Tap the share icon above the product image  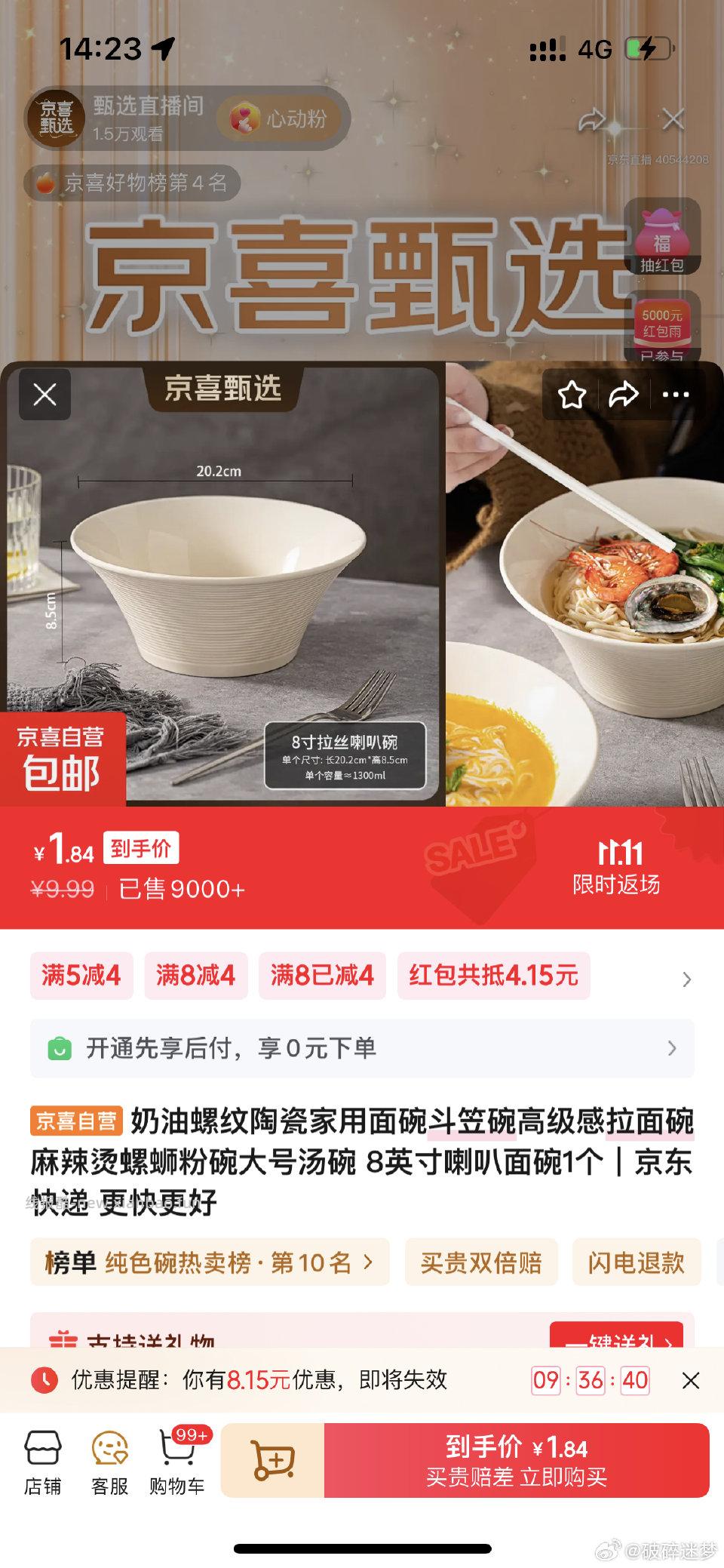click(x=624, y=395)
